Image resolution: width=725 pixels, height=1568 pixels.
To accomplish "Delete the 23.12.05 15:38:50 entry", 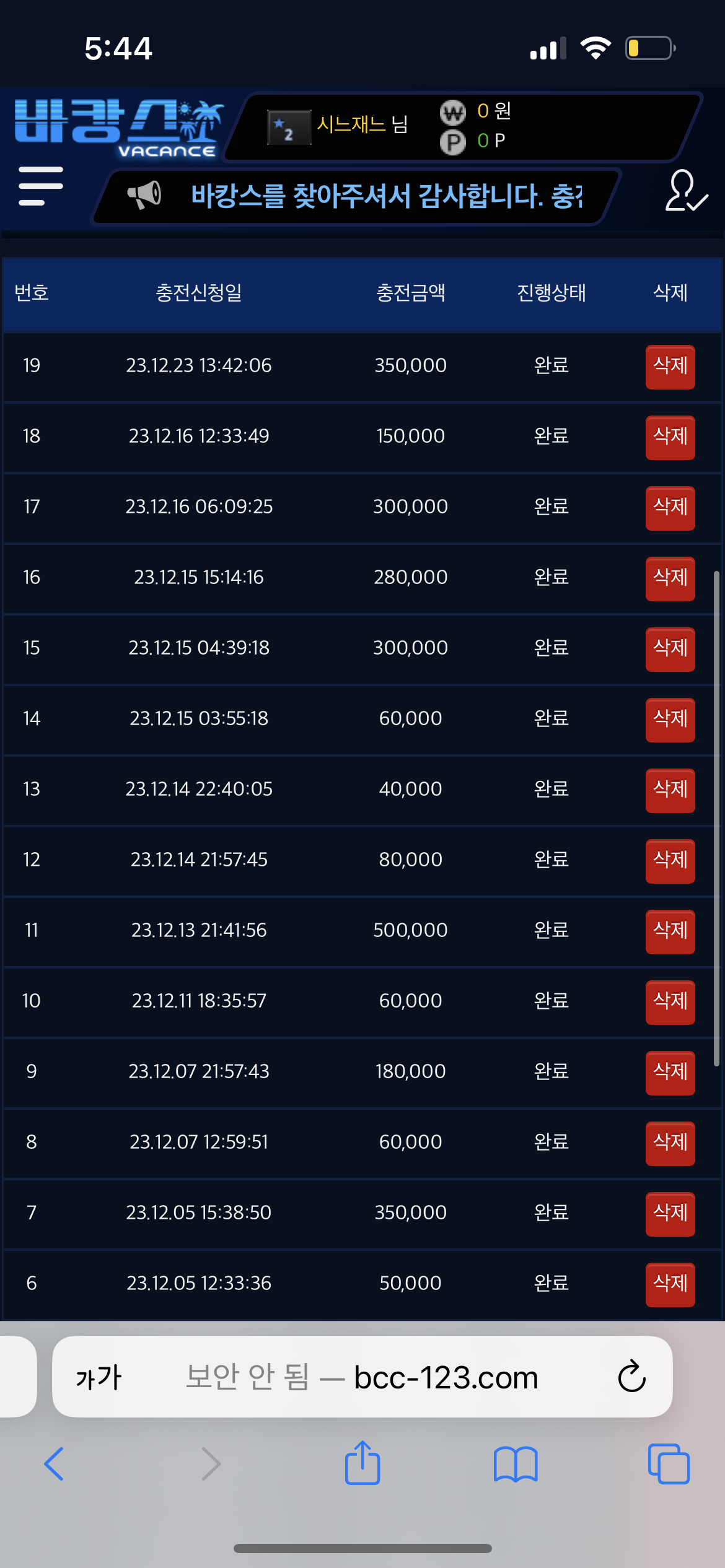I will pos(670,1214).
